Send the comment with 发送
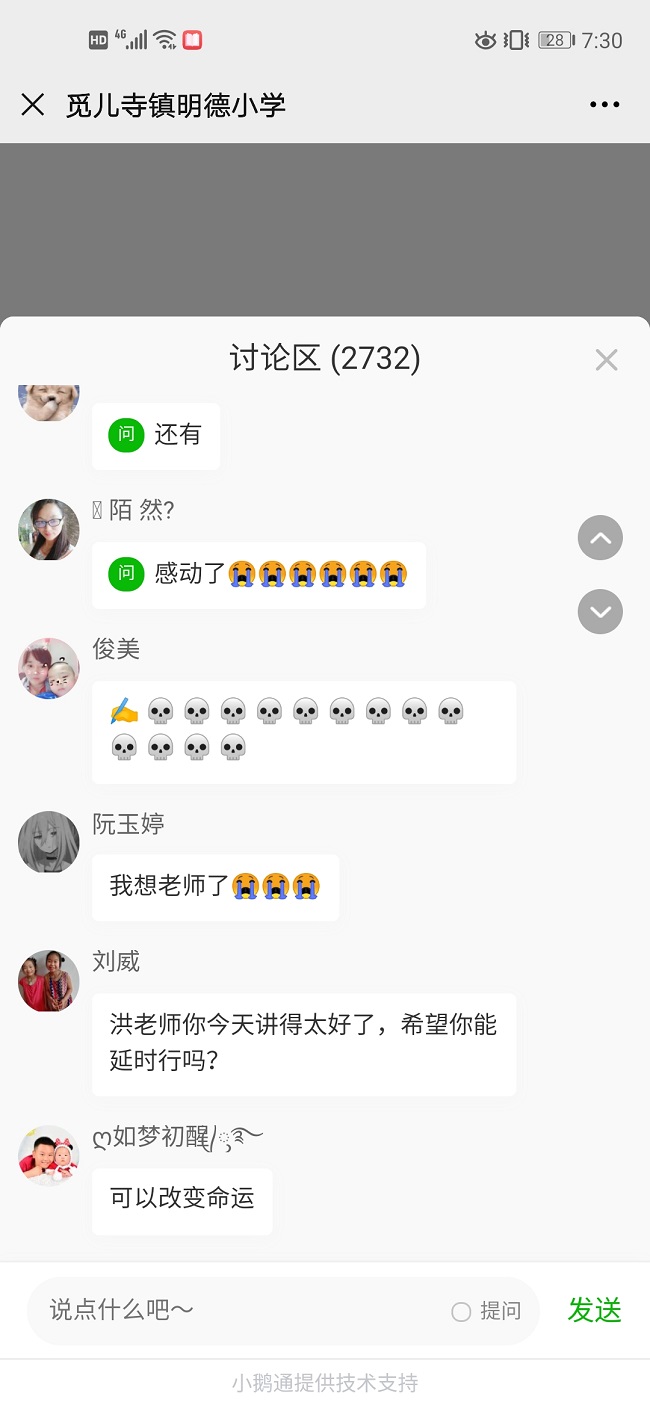This screenshot has width=650, height=1408. pyautogui.click(x=595, y=1310)
